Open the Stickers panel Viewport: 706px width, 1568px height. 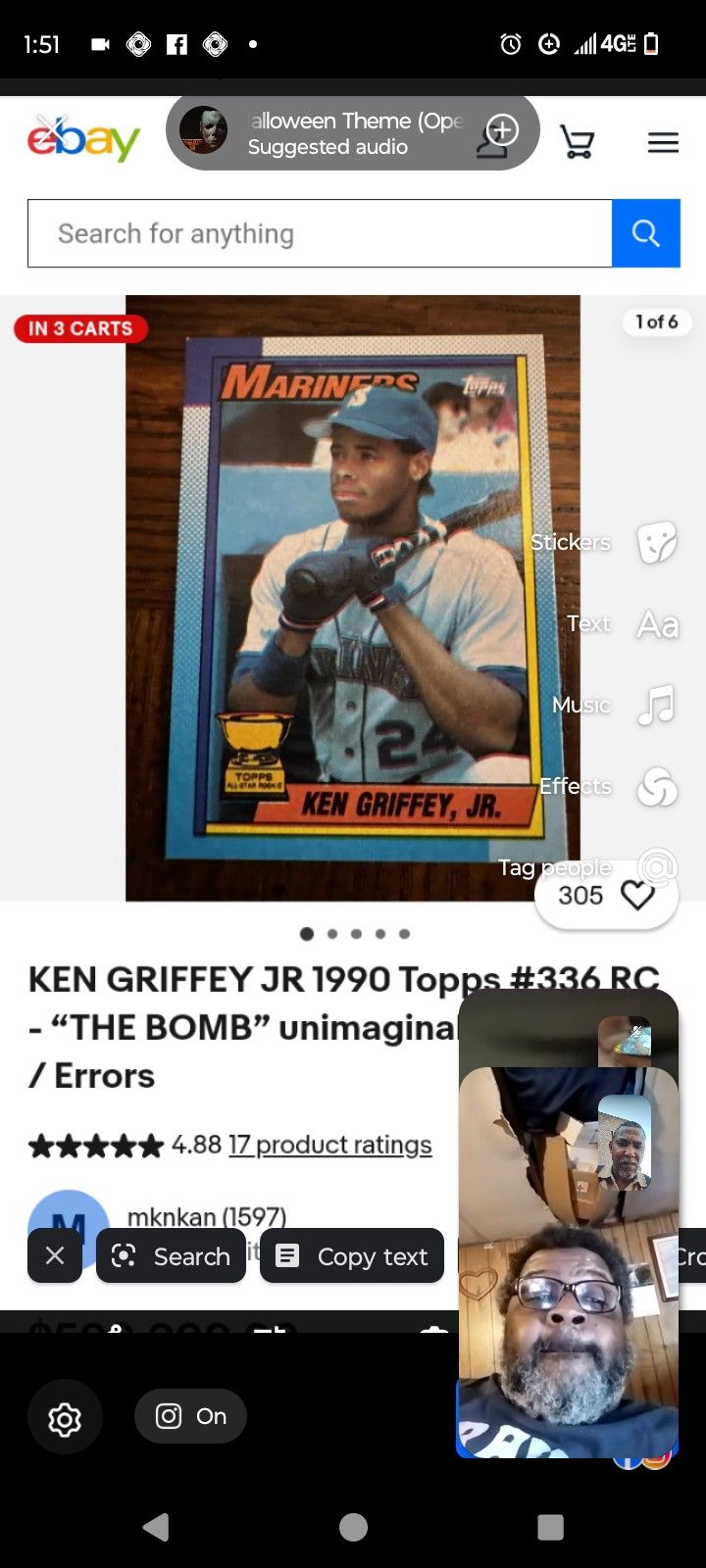click(657, 542)
